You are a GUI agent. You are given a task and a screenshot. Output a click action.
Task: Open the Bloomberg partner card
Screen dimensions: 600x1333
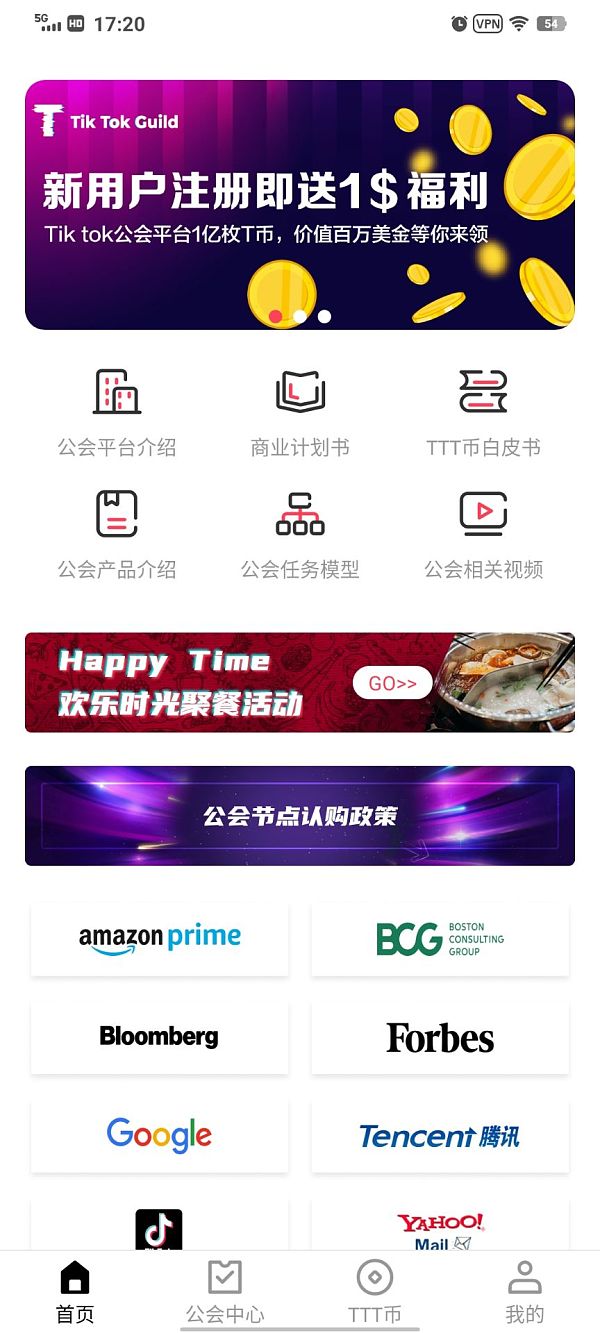tap(160, 1037)
